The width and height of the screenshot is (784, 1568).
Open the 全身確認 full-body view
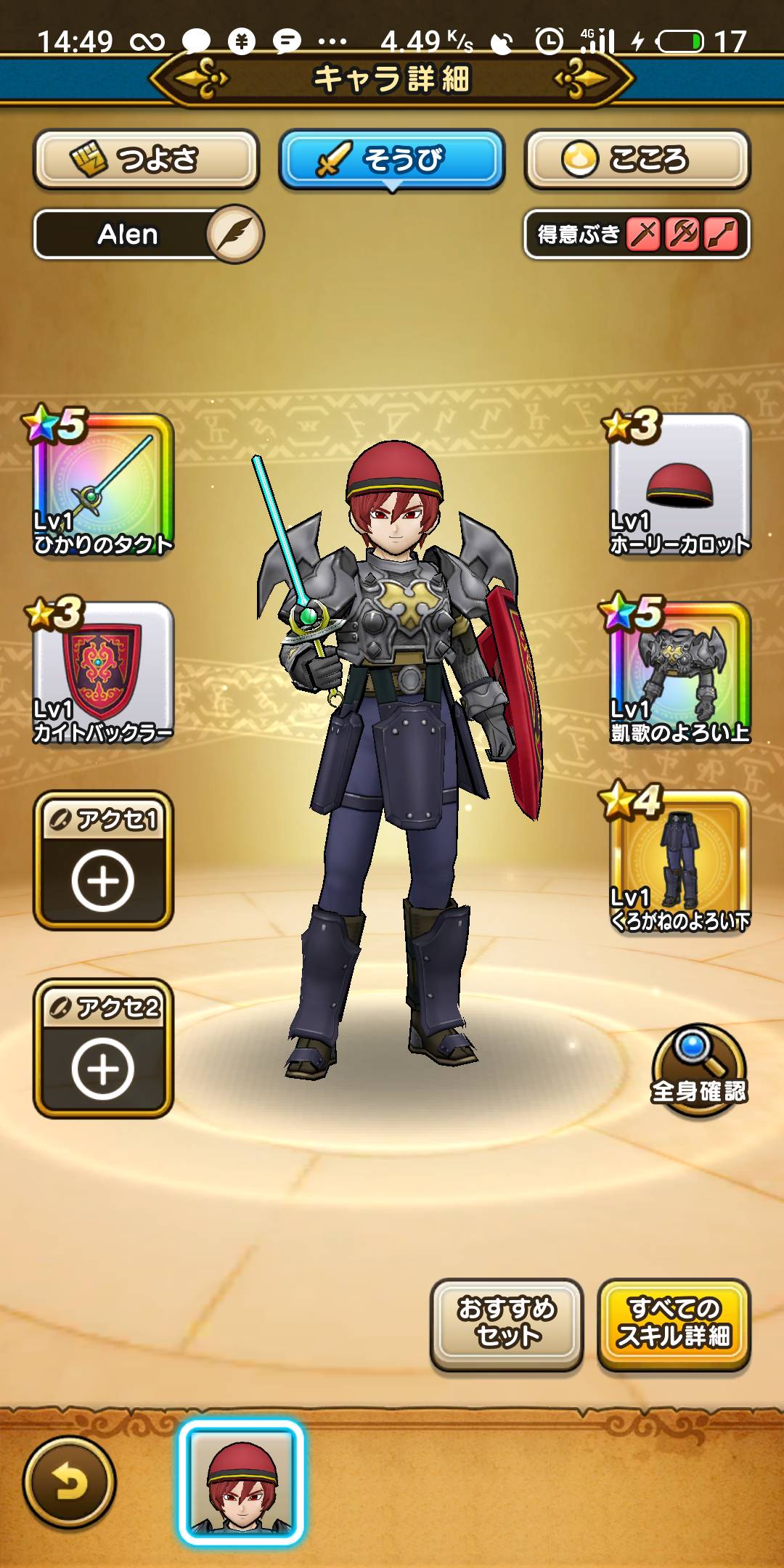tap(698, 1071)
